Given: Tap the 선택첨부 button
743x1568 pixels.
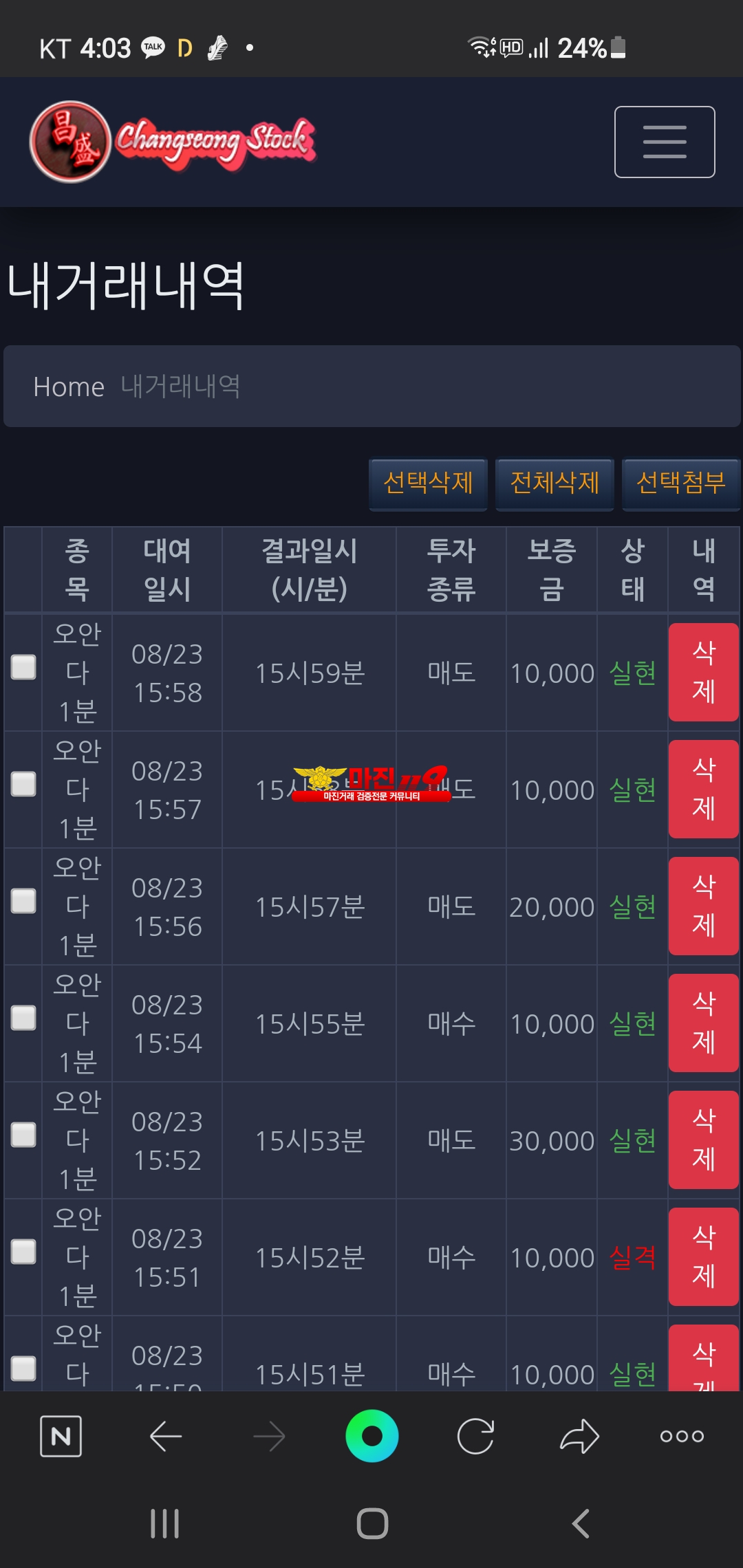Looking at the screenshot, I should (x=681, y=484).
